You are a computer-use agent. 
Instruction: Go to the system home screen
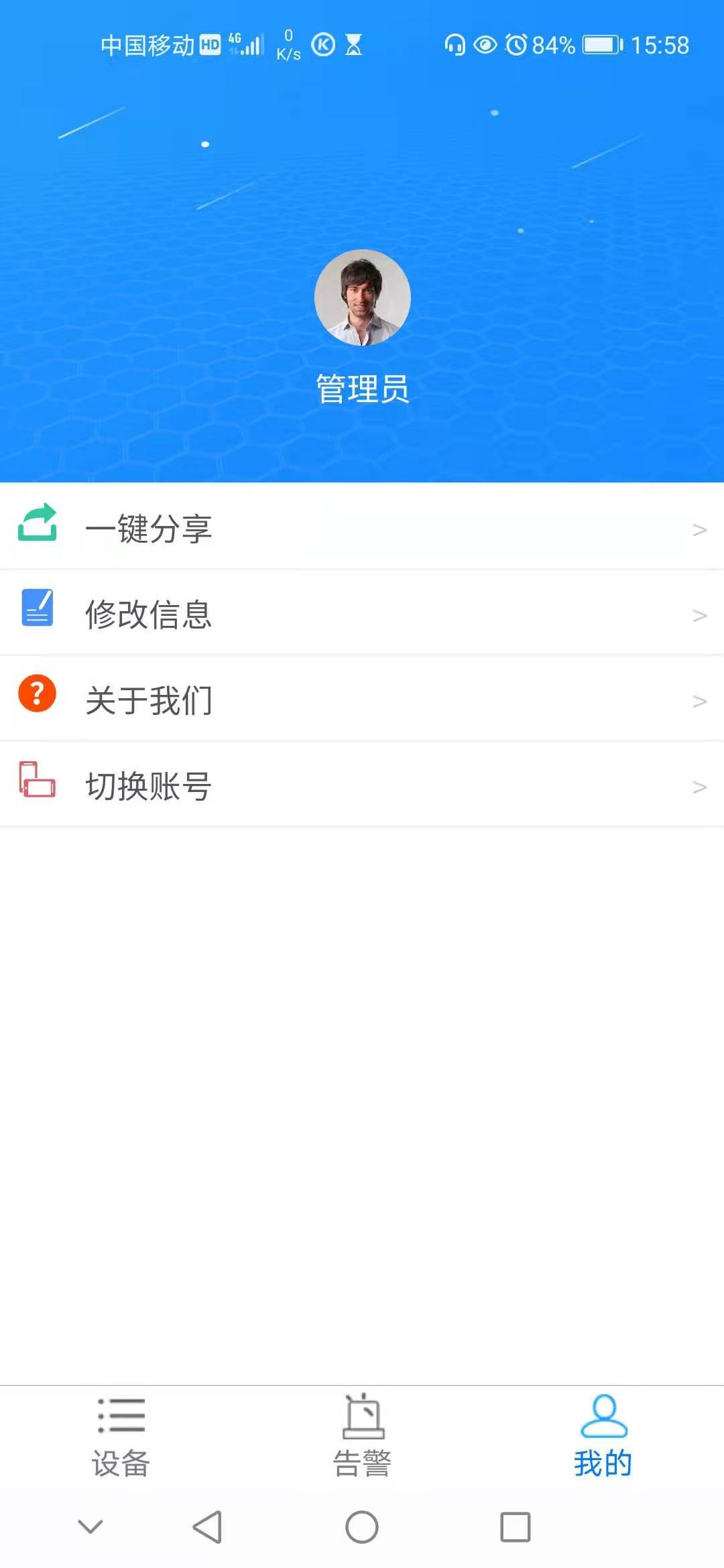[362, 1527]
